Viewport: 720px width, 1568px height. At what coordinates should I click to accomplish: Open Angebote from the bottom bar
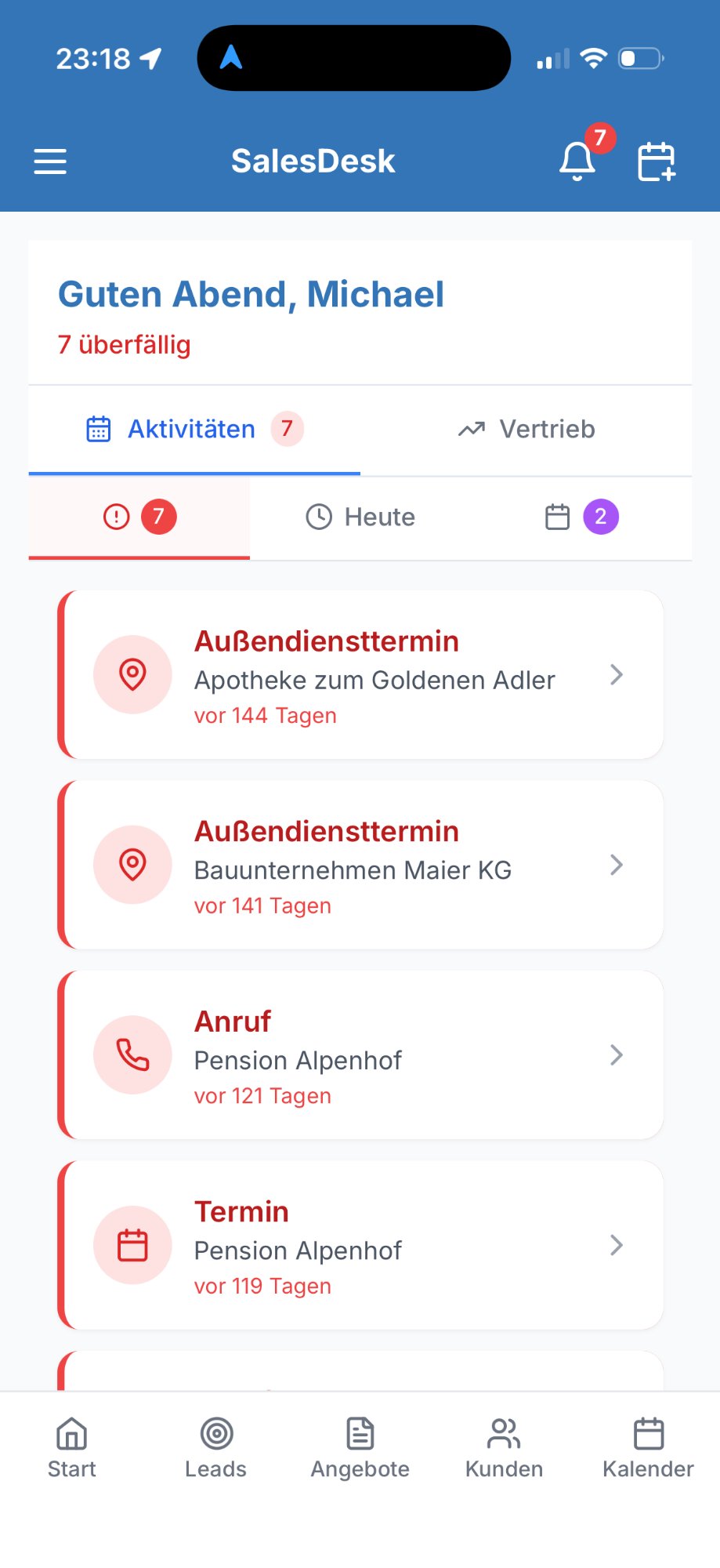coord(360,1446)
